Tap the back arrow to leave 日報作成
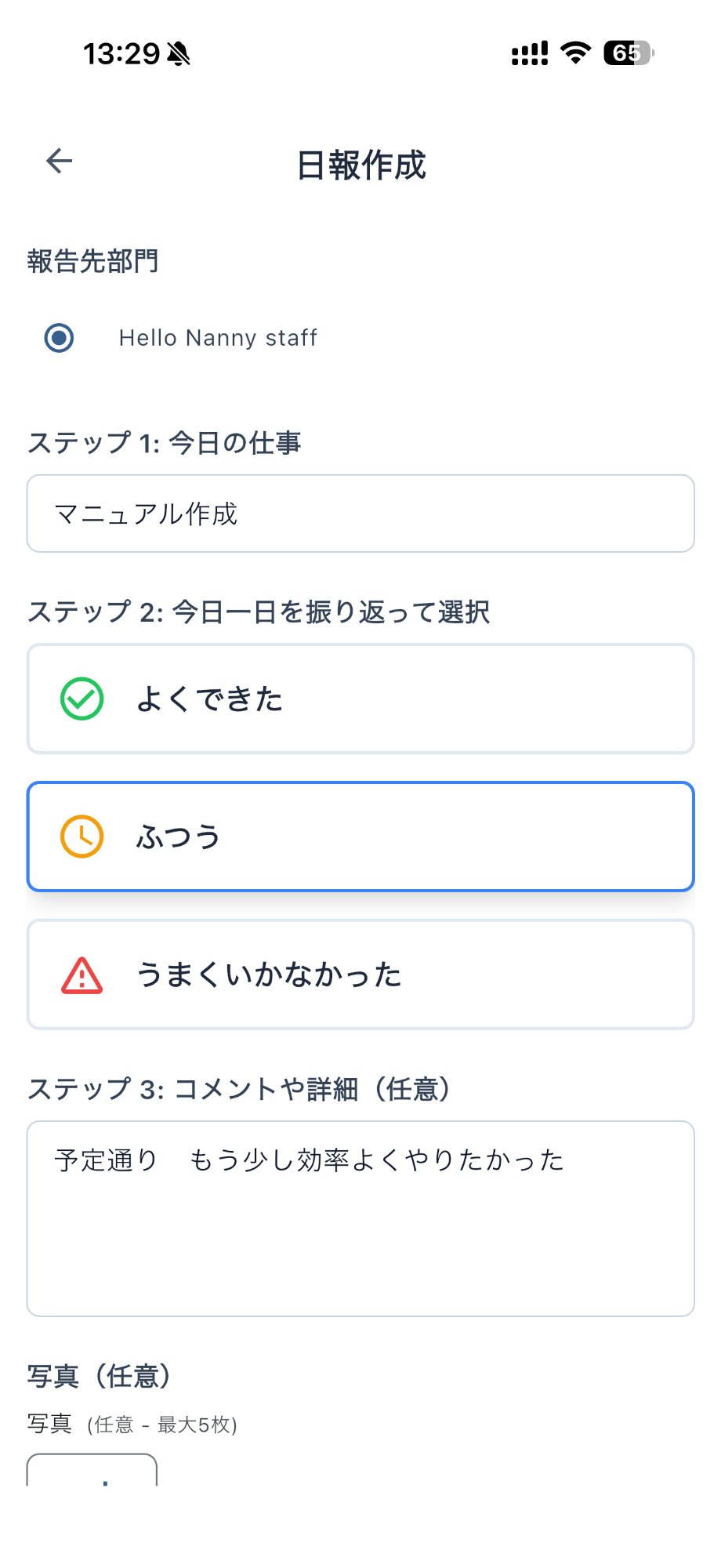This screenshot has height=1568, width=721. (58, 160)
